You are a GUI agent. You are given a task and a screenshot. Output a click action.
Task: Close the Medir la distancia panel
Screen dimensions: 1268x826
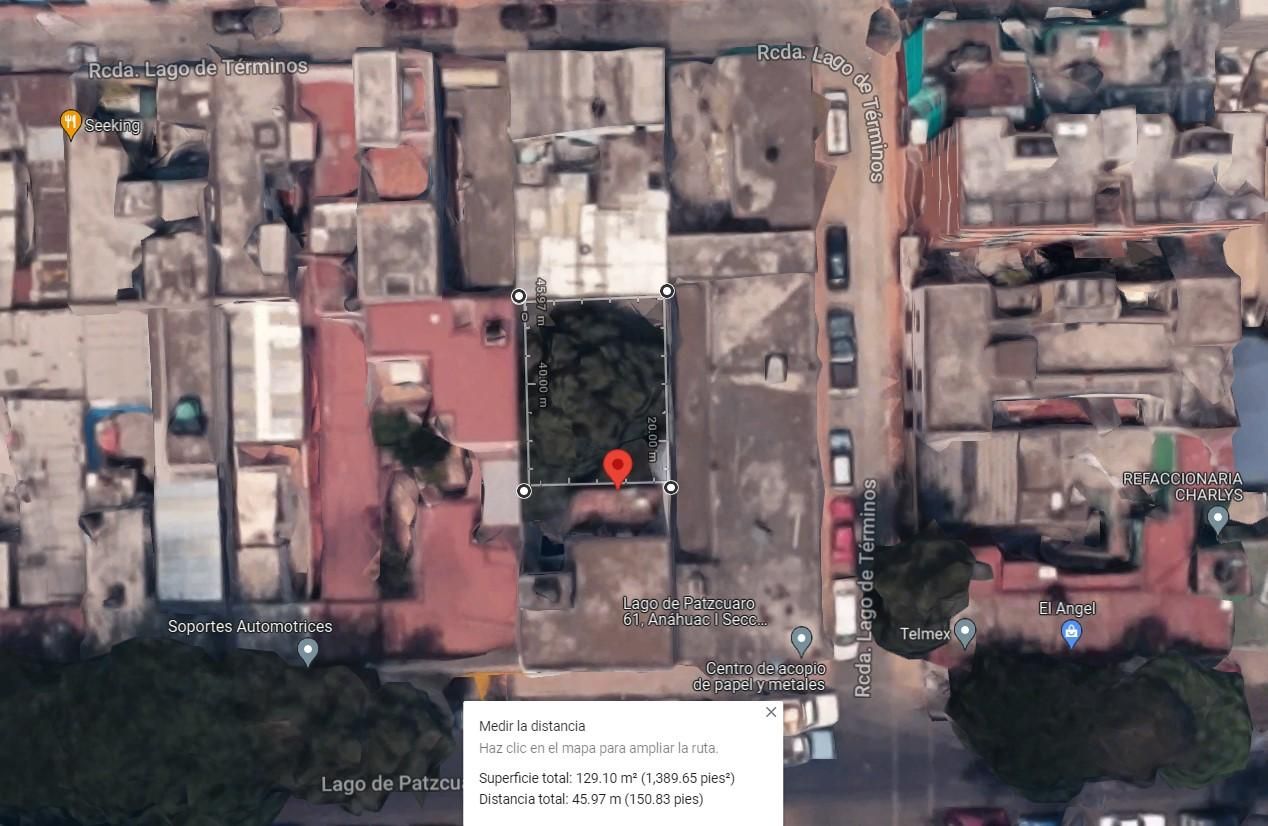click(770, 712)
